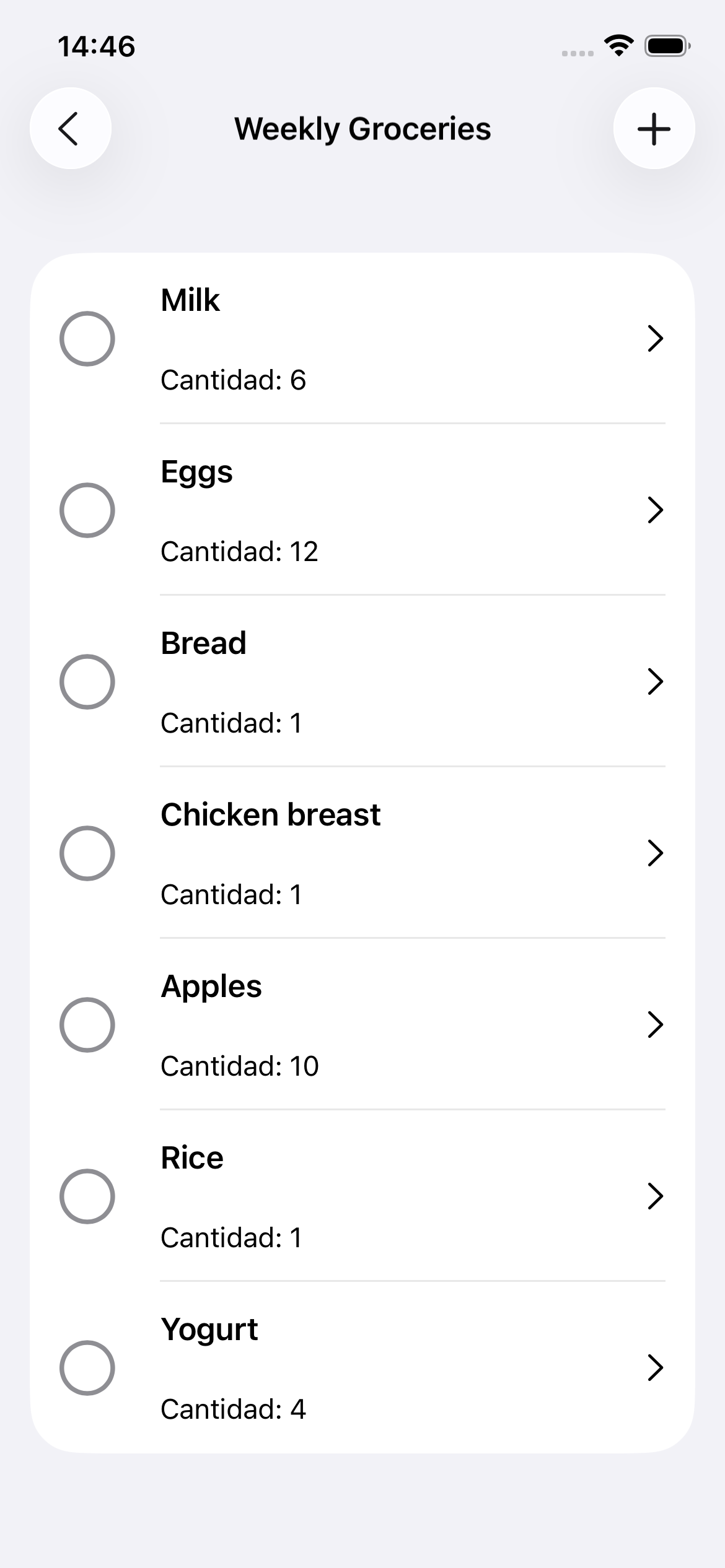Viewport: 725px width, 1568px height.
Task: View details for Bread
Action: point(655,682)
